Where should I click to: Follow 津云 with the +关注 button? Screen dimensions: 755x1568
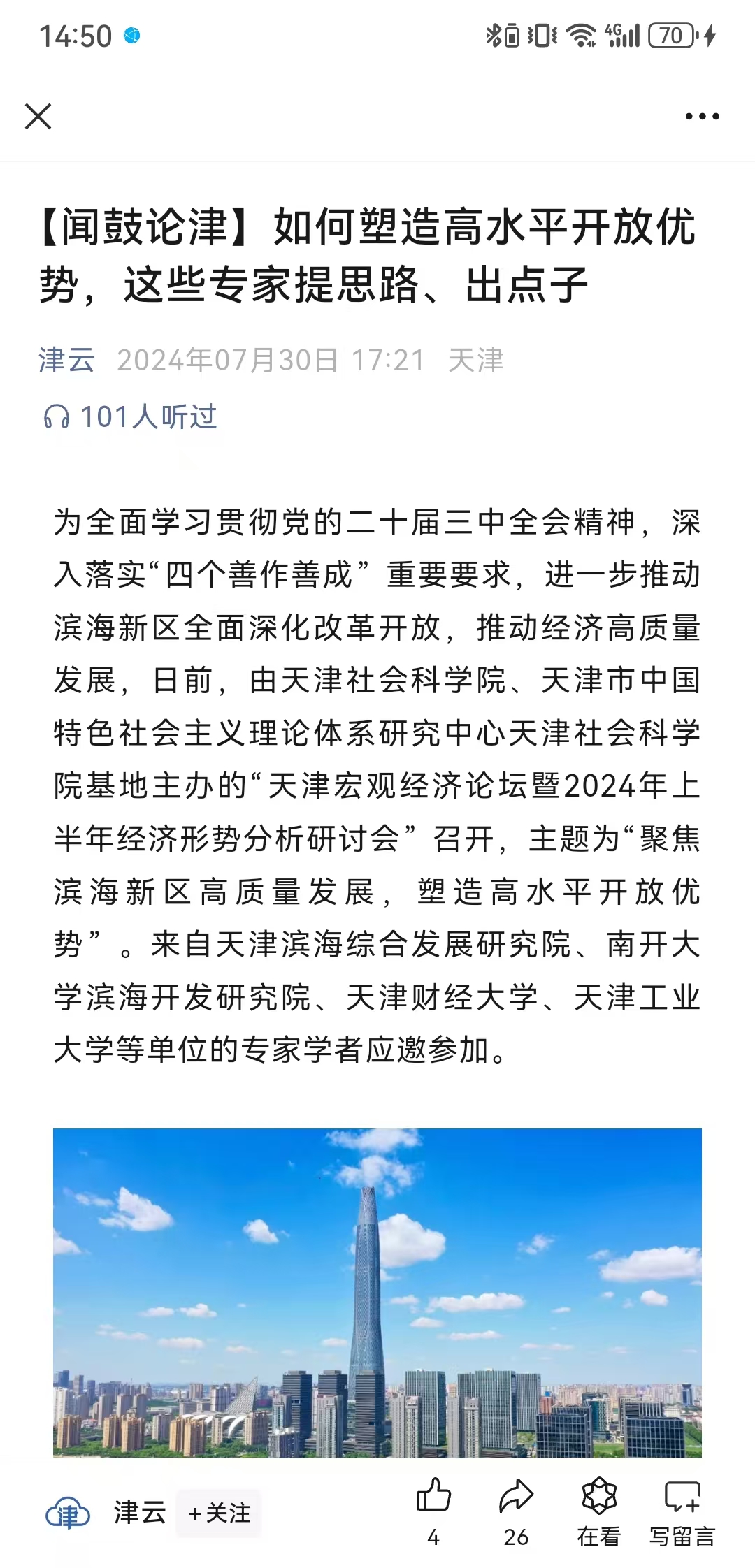[219, 1513]
